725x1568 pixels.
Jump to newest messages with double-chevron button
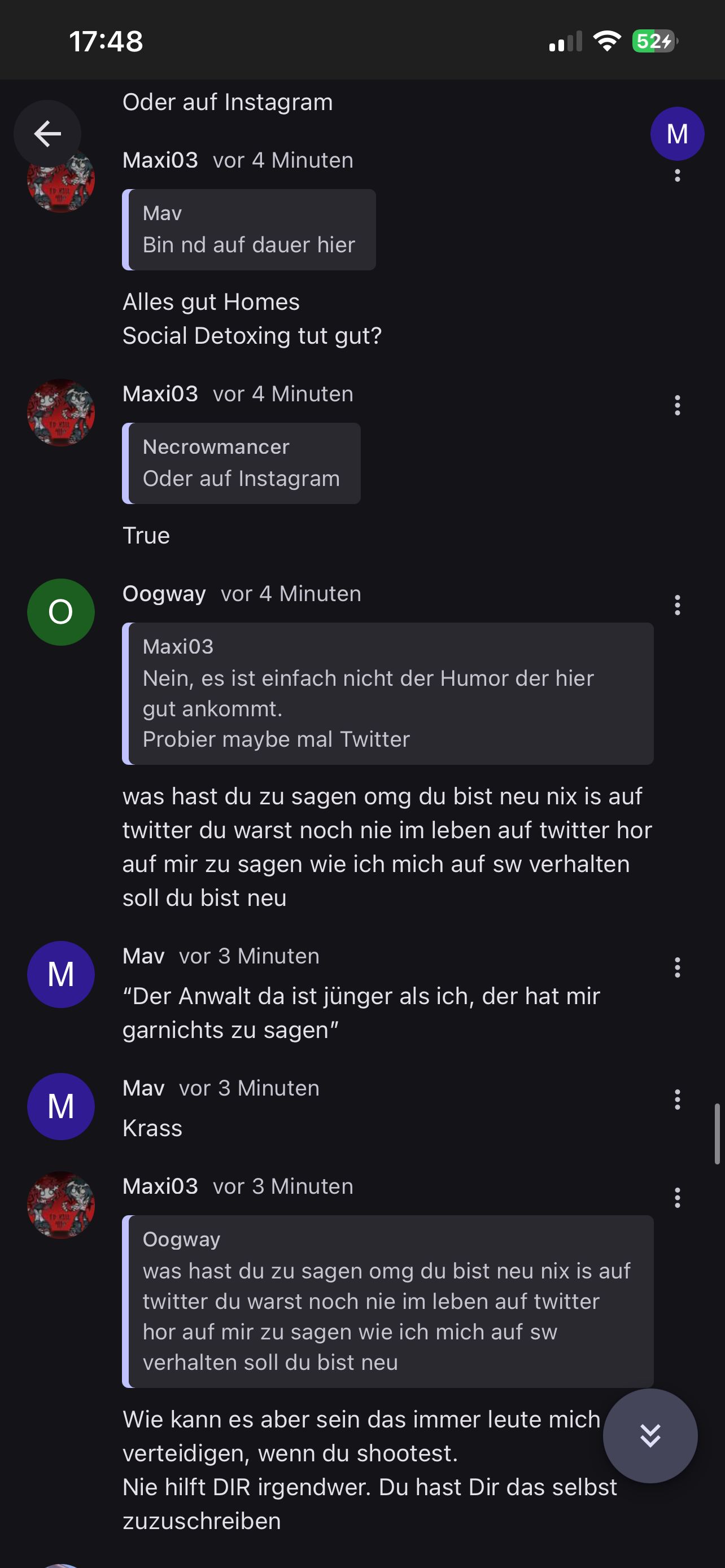click(x=649, y=1435)
